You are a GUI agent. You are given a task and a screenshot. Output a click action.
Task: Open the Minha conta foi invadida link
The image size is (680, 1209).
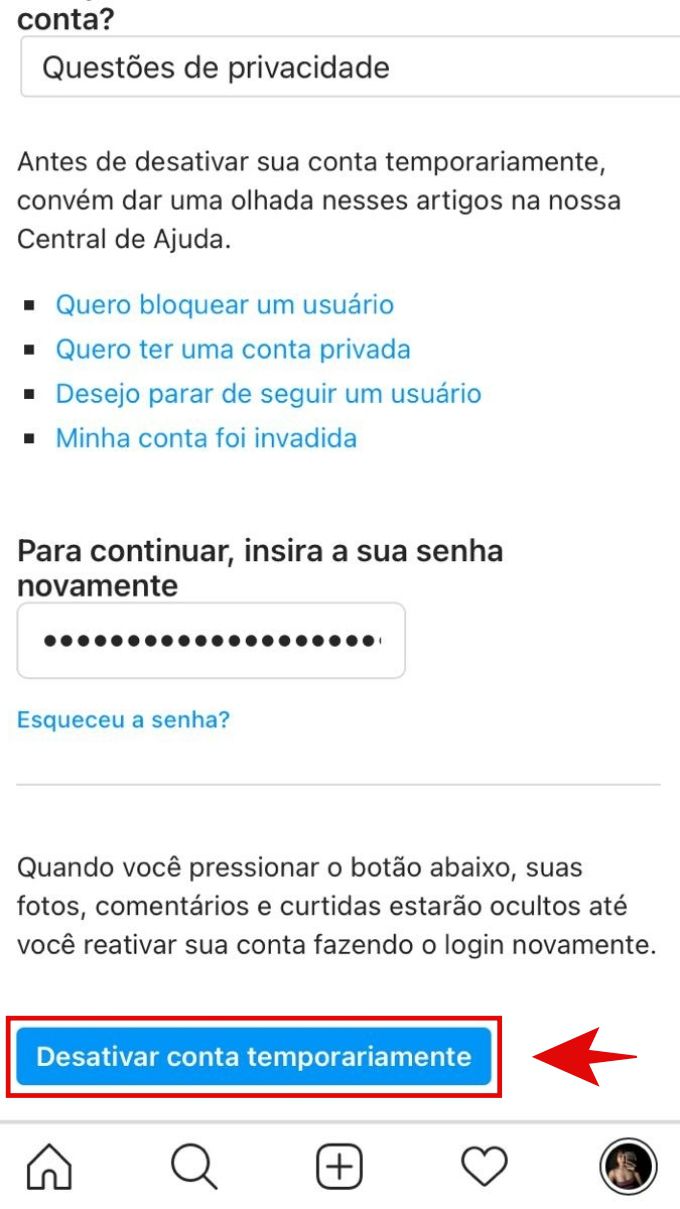206,438
